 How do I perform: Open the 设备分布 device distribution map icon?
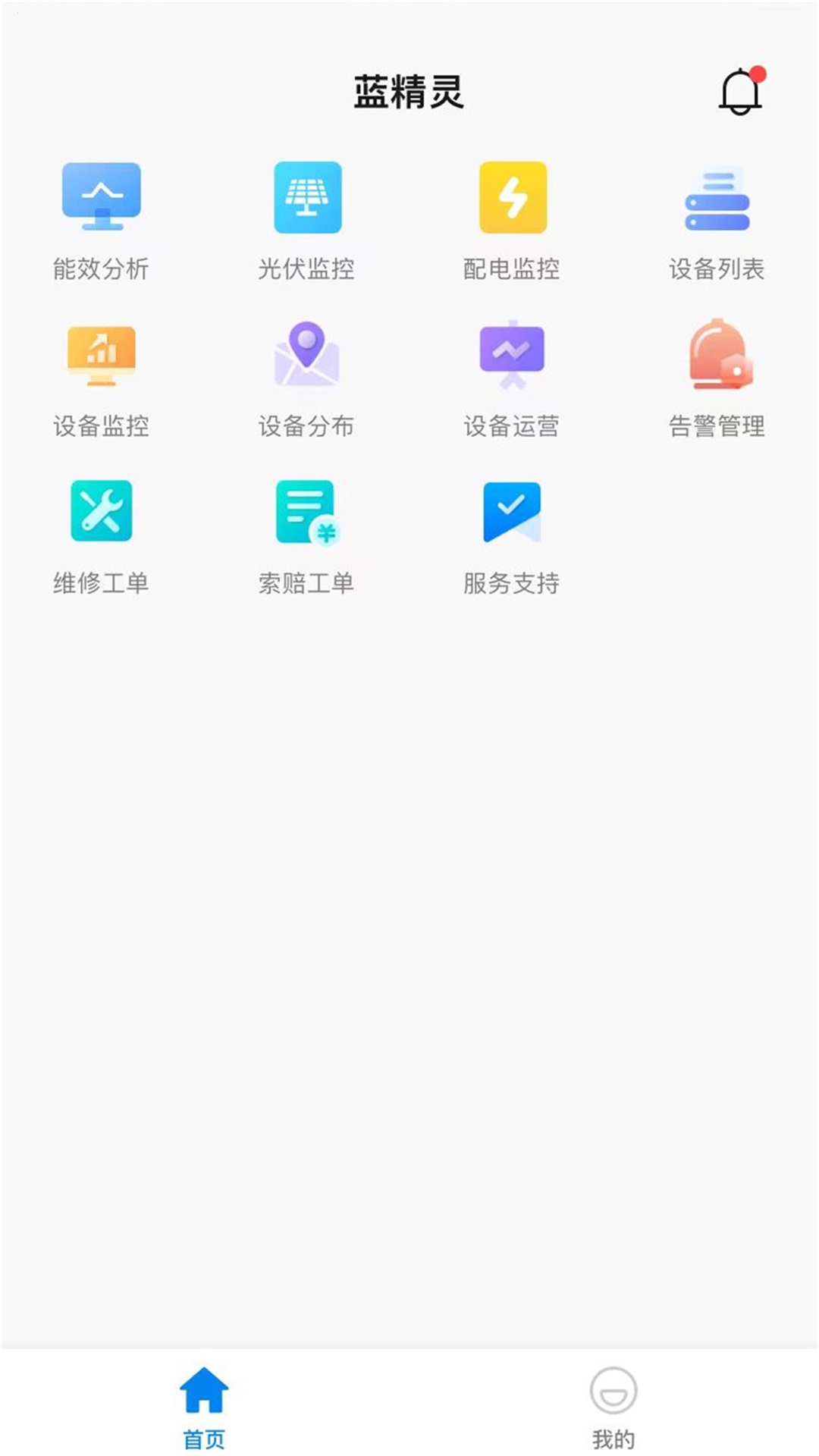coord(306,356)
